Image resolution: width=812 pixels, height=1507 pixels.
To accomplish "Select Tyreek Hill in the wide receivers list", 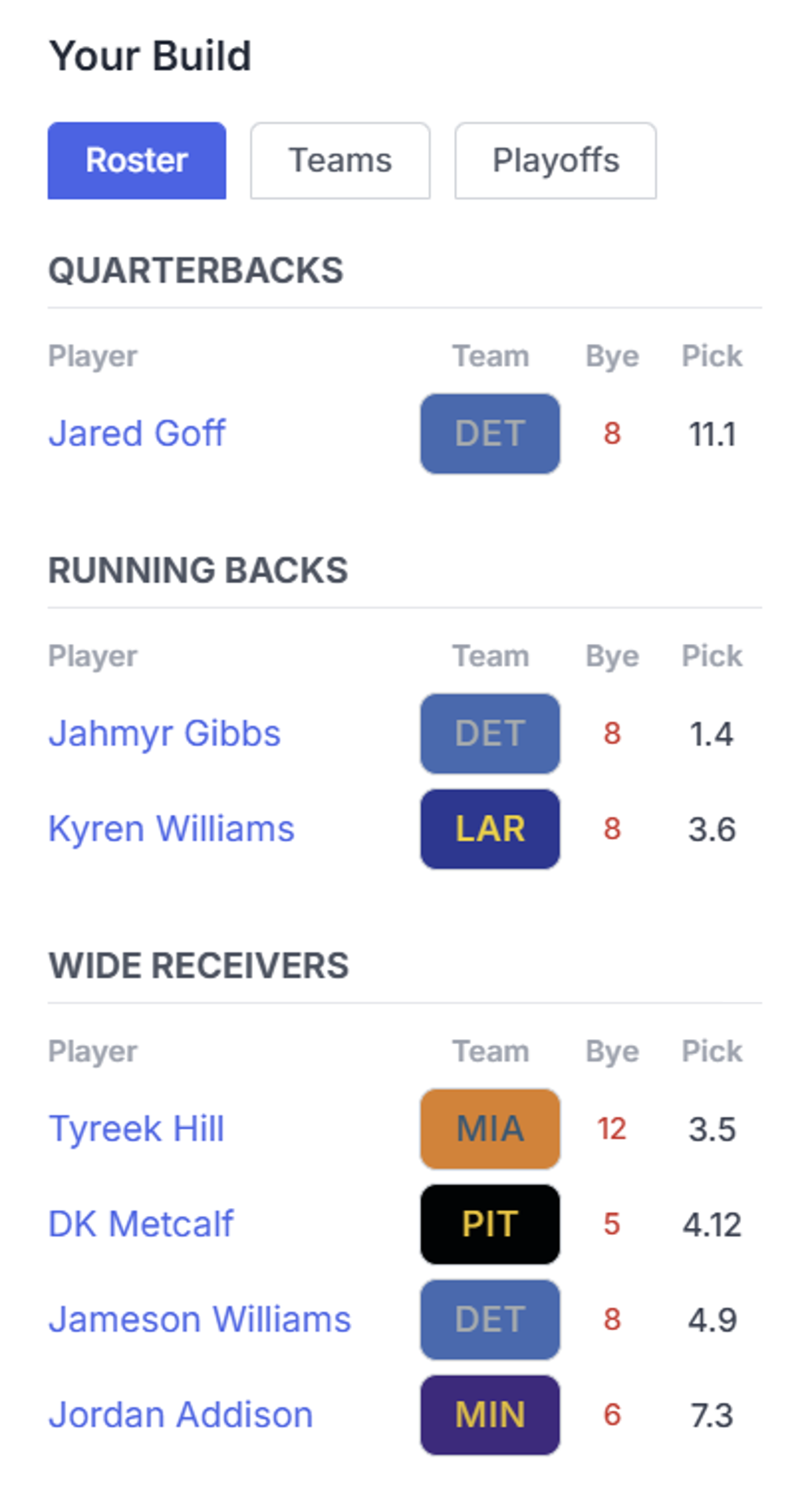I will [136, 1127].
